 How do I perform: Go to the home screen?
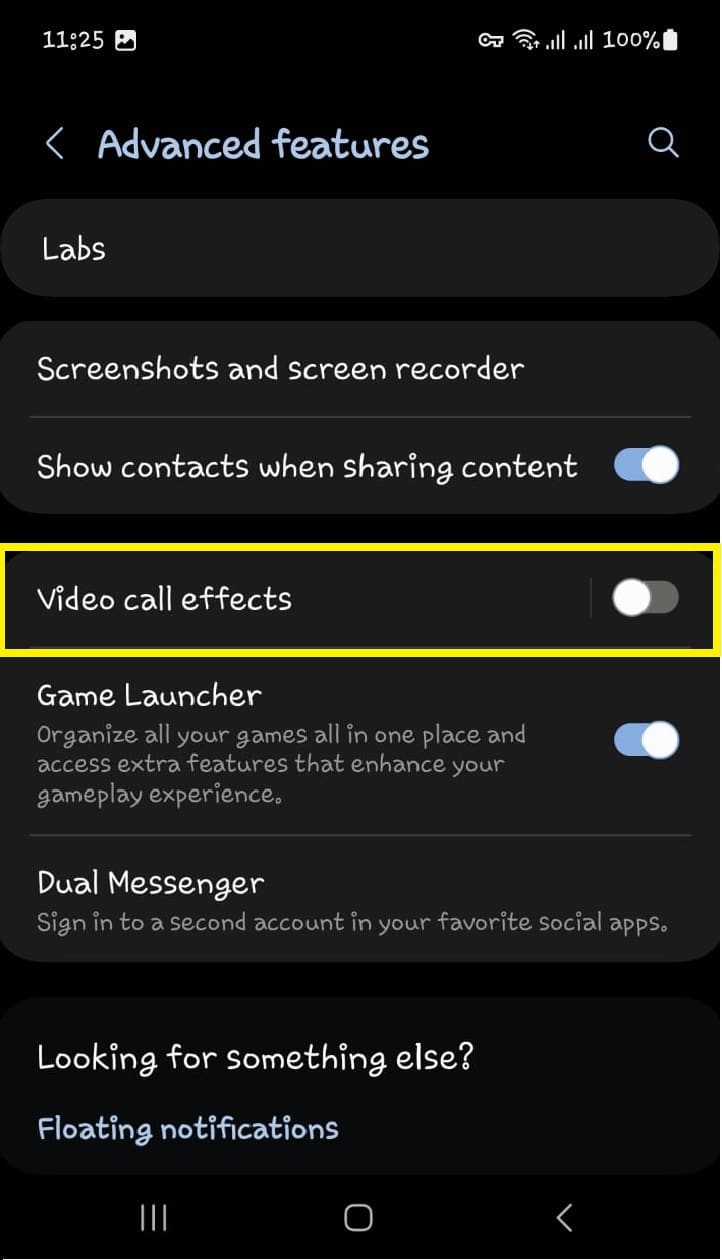pos(358,1217)
